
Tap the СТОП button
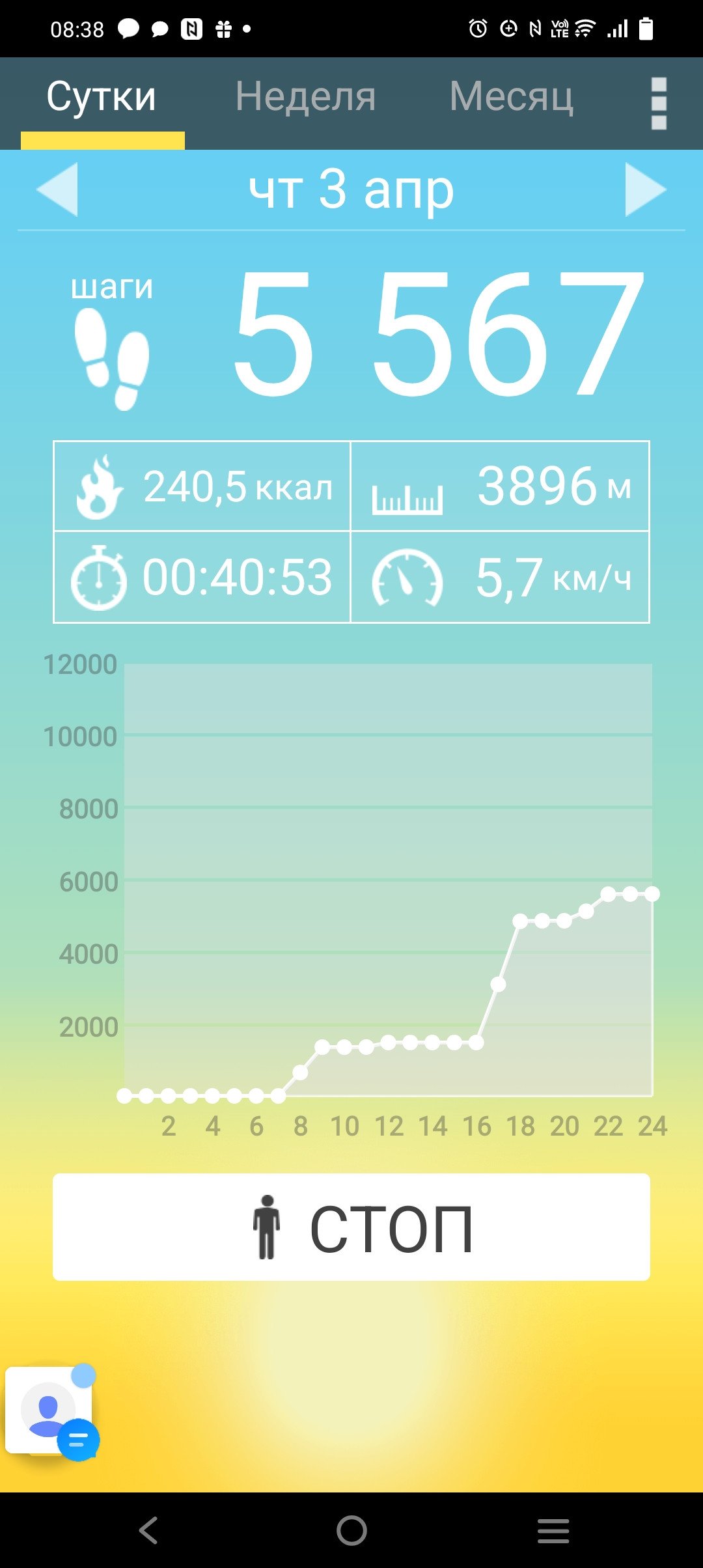(x=351, y=1227)
